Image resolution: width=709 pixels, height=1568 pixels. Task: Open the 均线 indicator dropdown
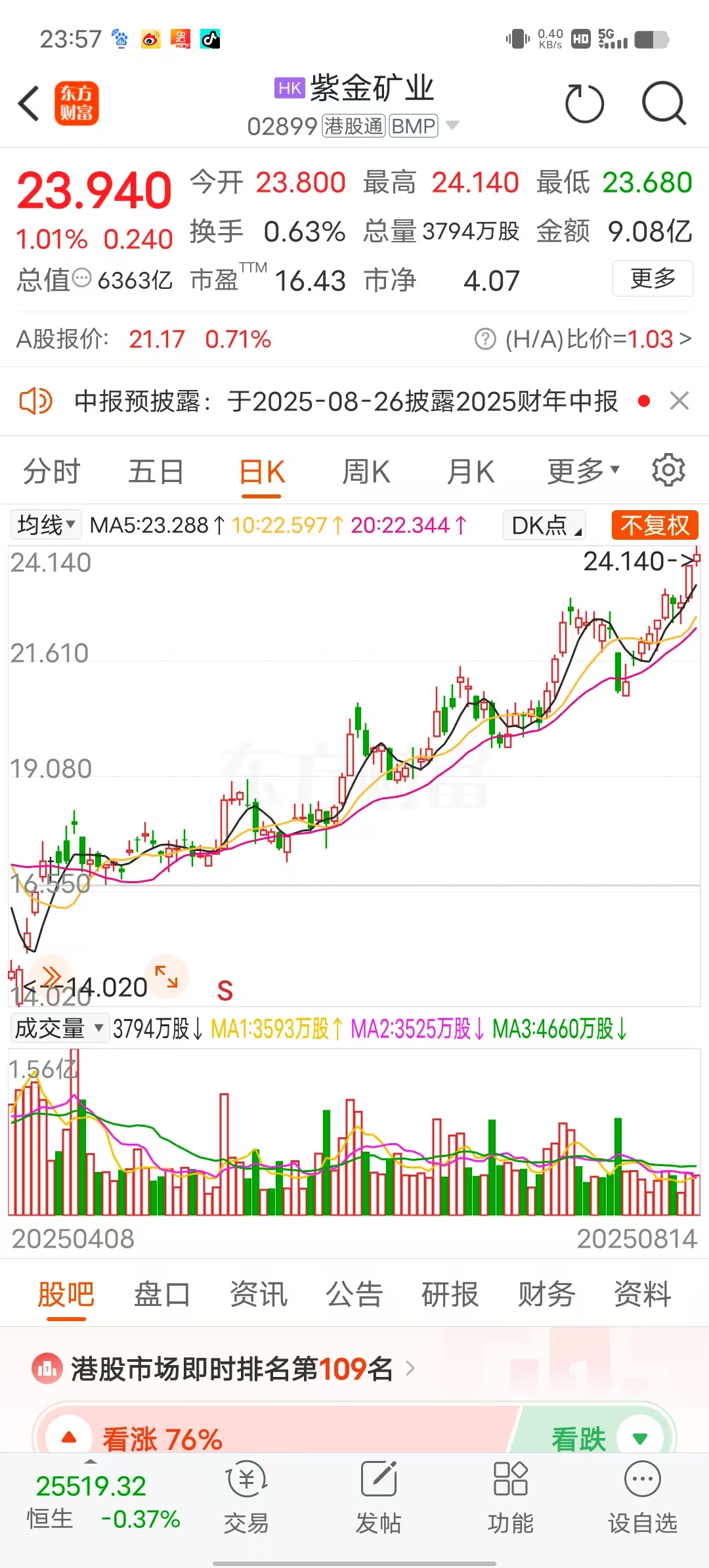[46, 525]
